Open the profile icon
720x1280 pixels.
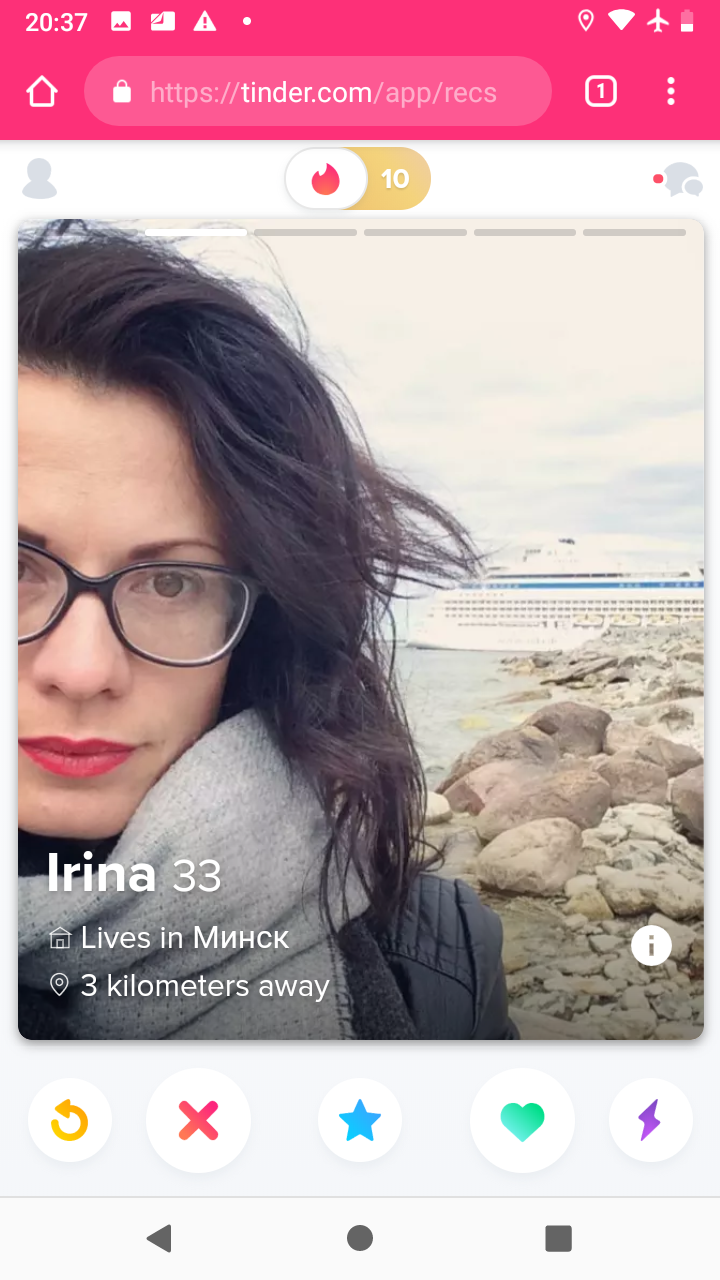click(x=40, y=179)
